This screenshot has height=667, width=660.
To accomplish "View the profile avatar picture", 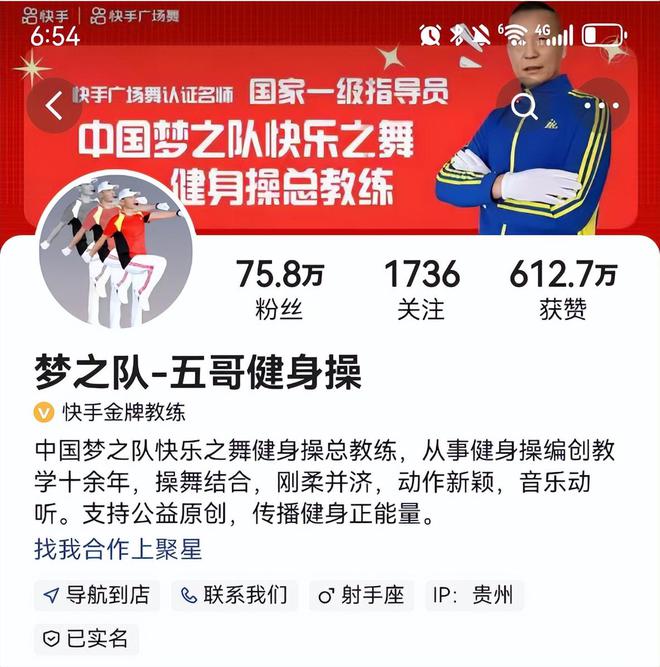I will click(116, 253).
